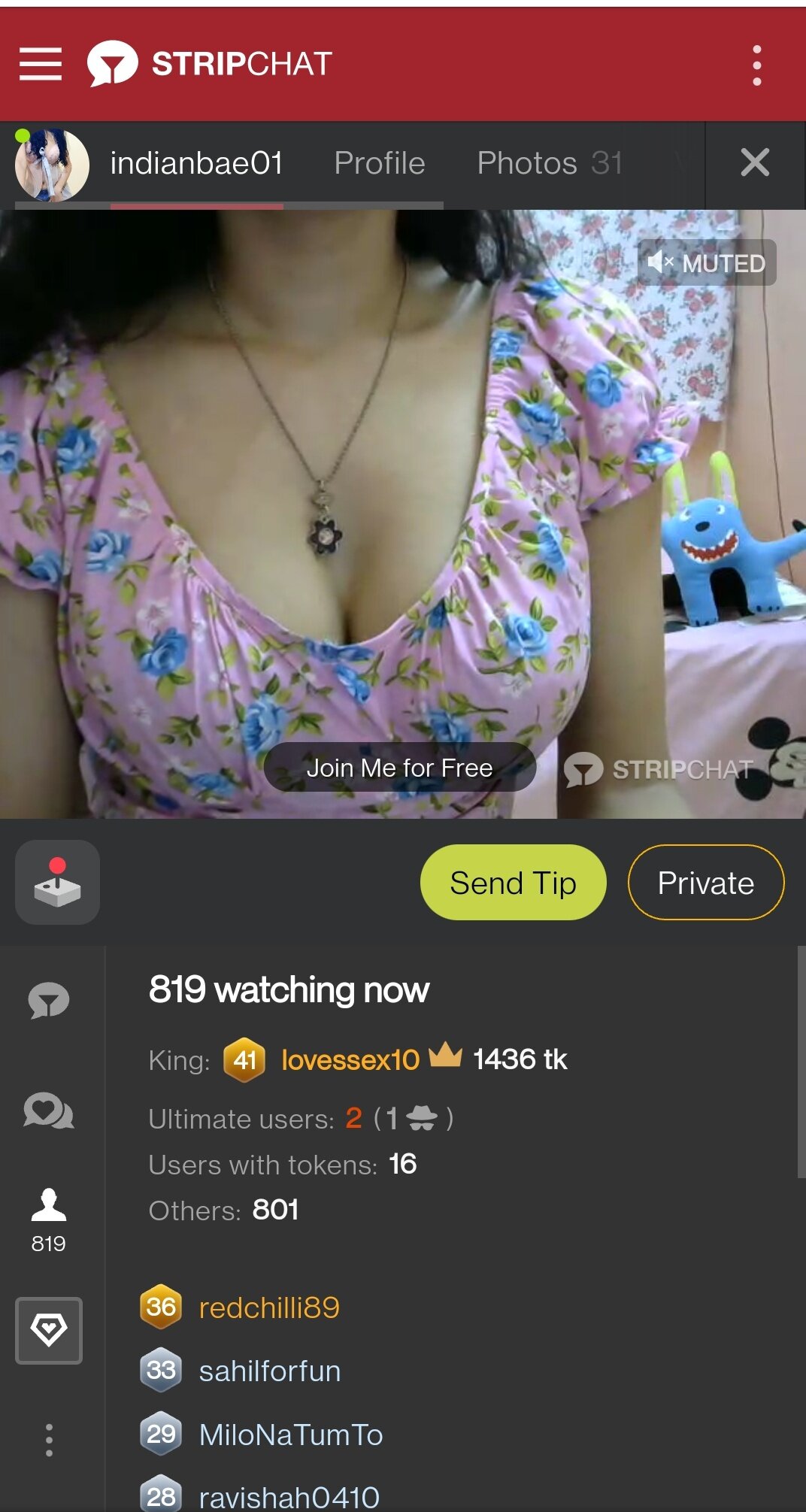Open the public chat panel

tap(49, 1001)
